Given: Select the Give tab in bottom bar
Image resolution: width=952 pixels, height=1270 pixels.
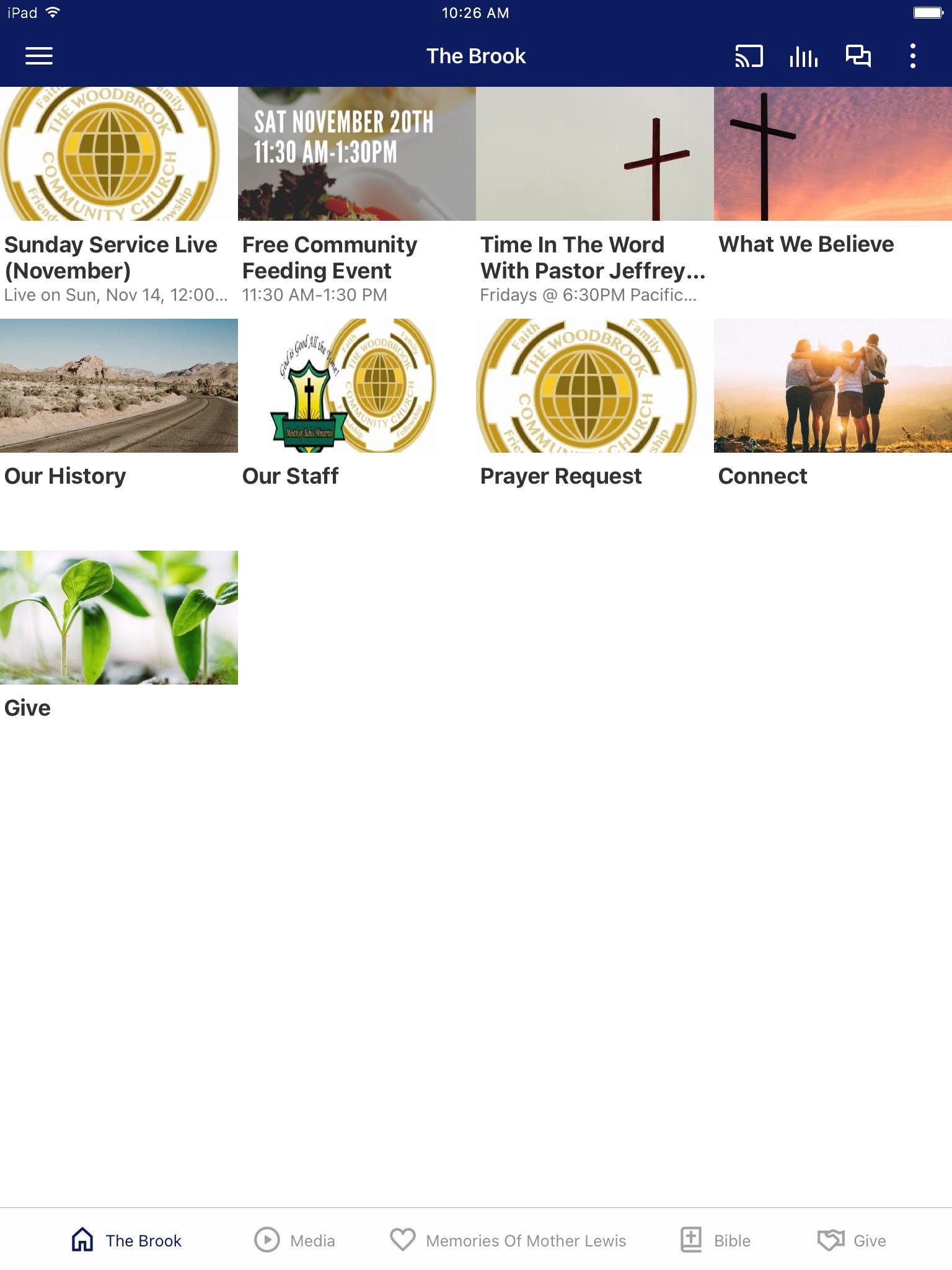Looking at the screenshot, I should point(852,1240).
